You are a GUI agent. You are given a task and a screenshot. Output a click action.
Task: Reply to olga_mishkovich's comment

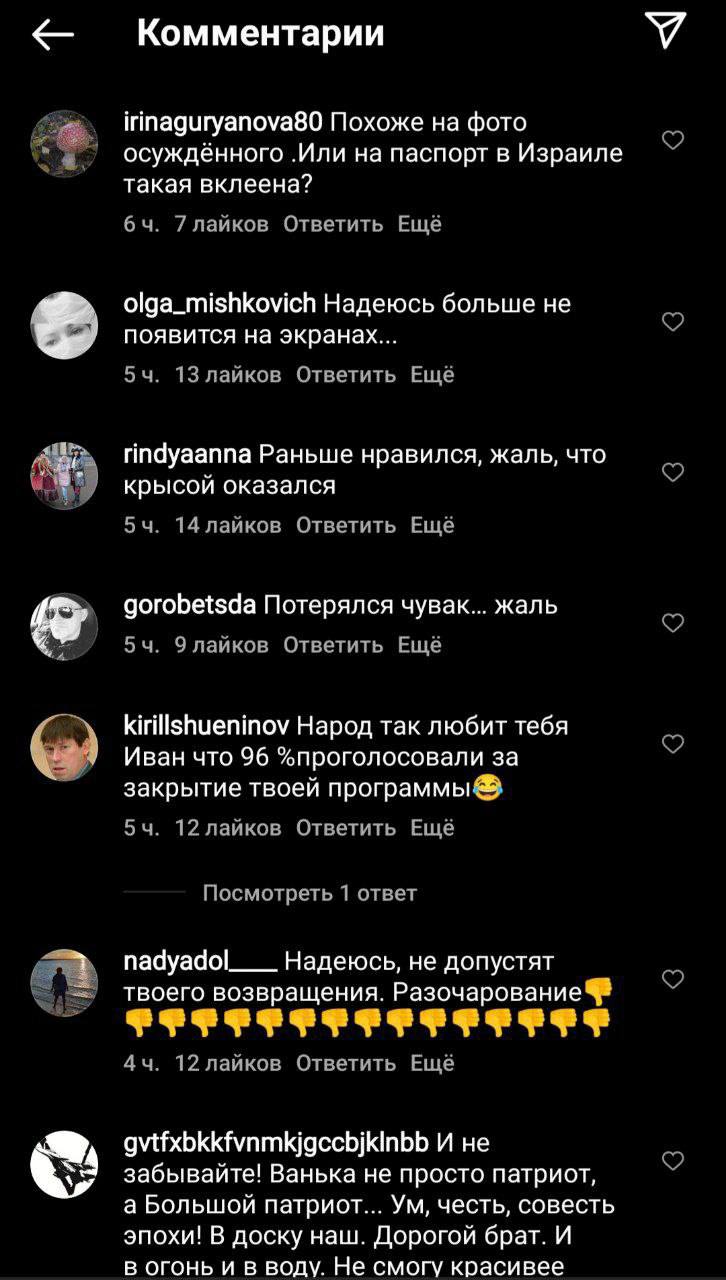coord(346,375)
